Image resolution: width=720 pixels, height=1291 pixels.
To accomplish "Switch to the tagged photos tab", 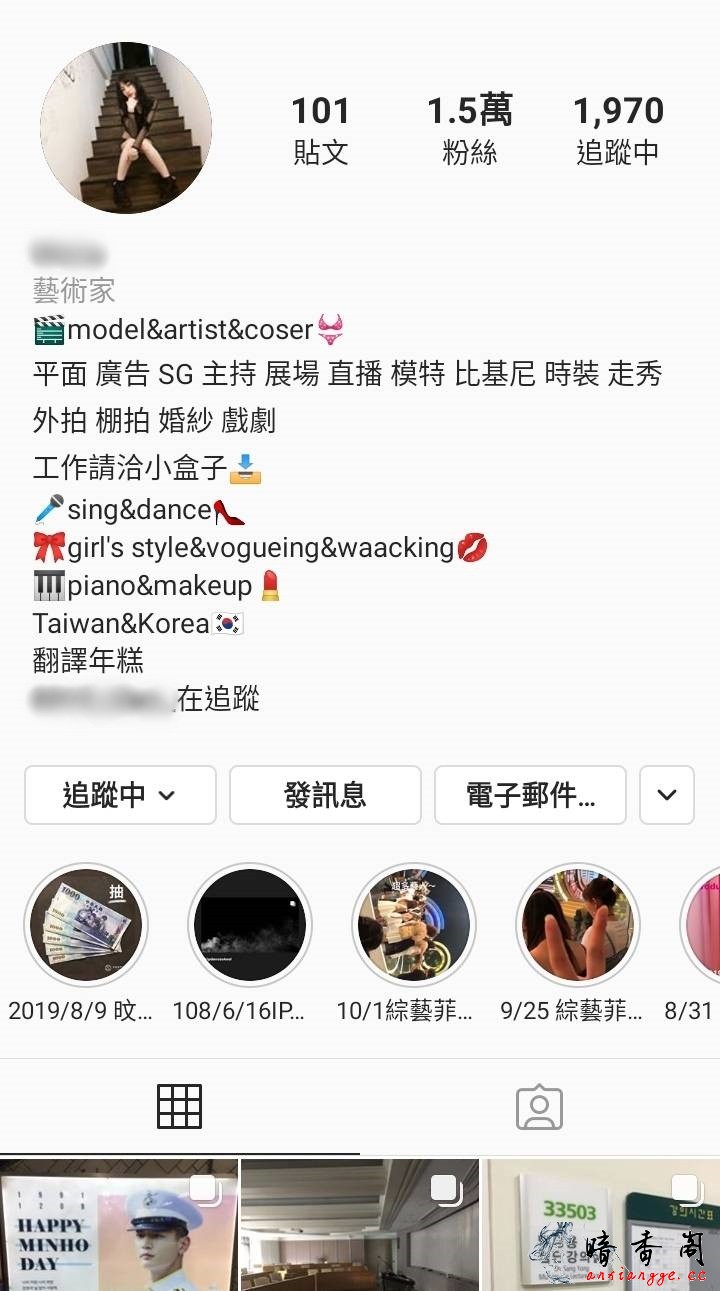I will click(539, 1107).
